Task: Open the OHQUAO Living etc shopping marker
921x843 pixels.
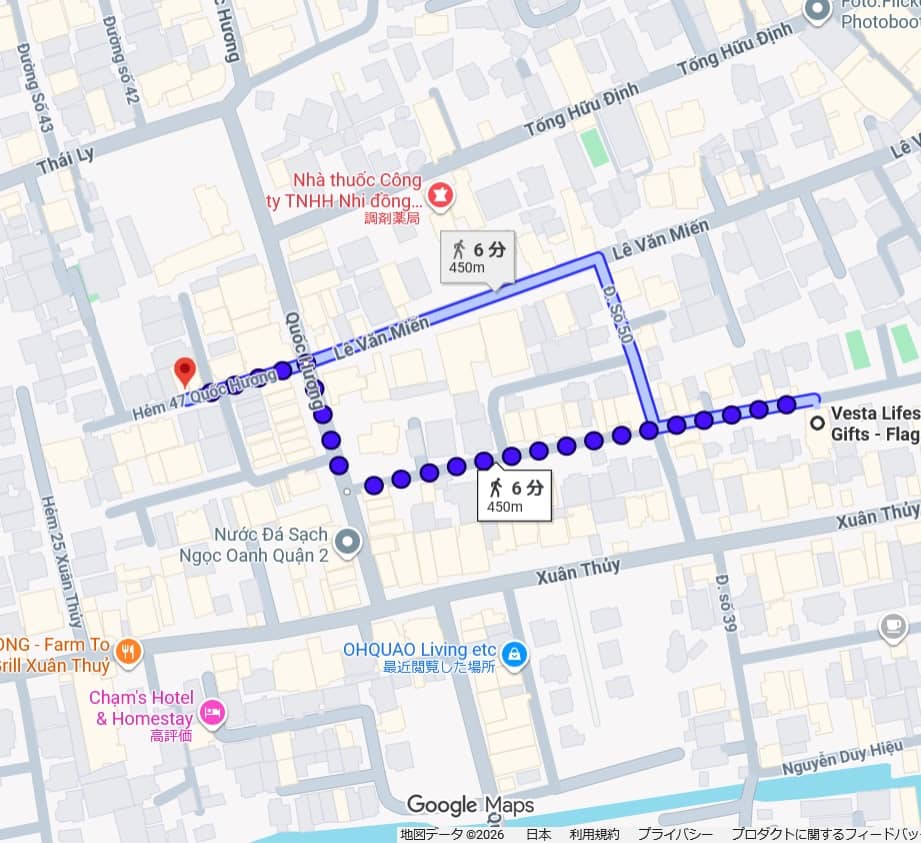Action: coord(514,653)
